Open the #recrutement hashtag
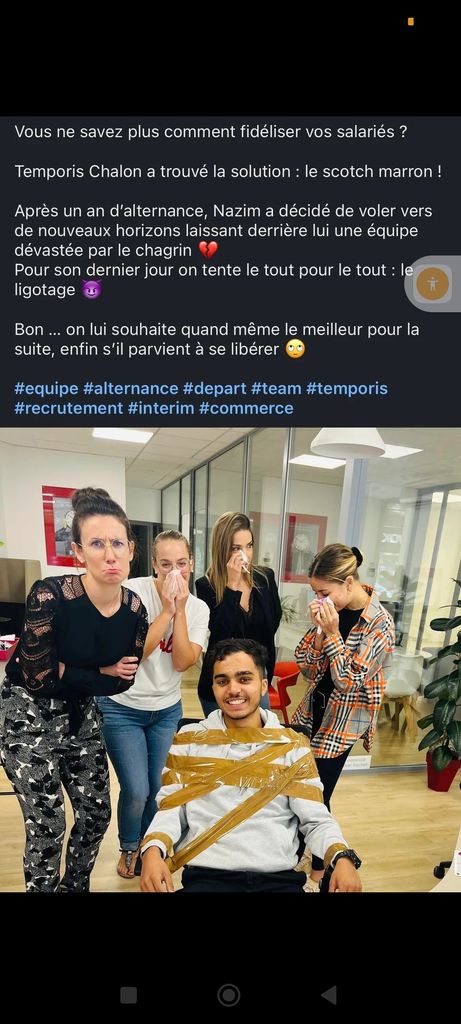Screen dimensions: 461x1024 (69, 409)
